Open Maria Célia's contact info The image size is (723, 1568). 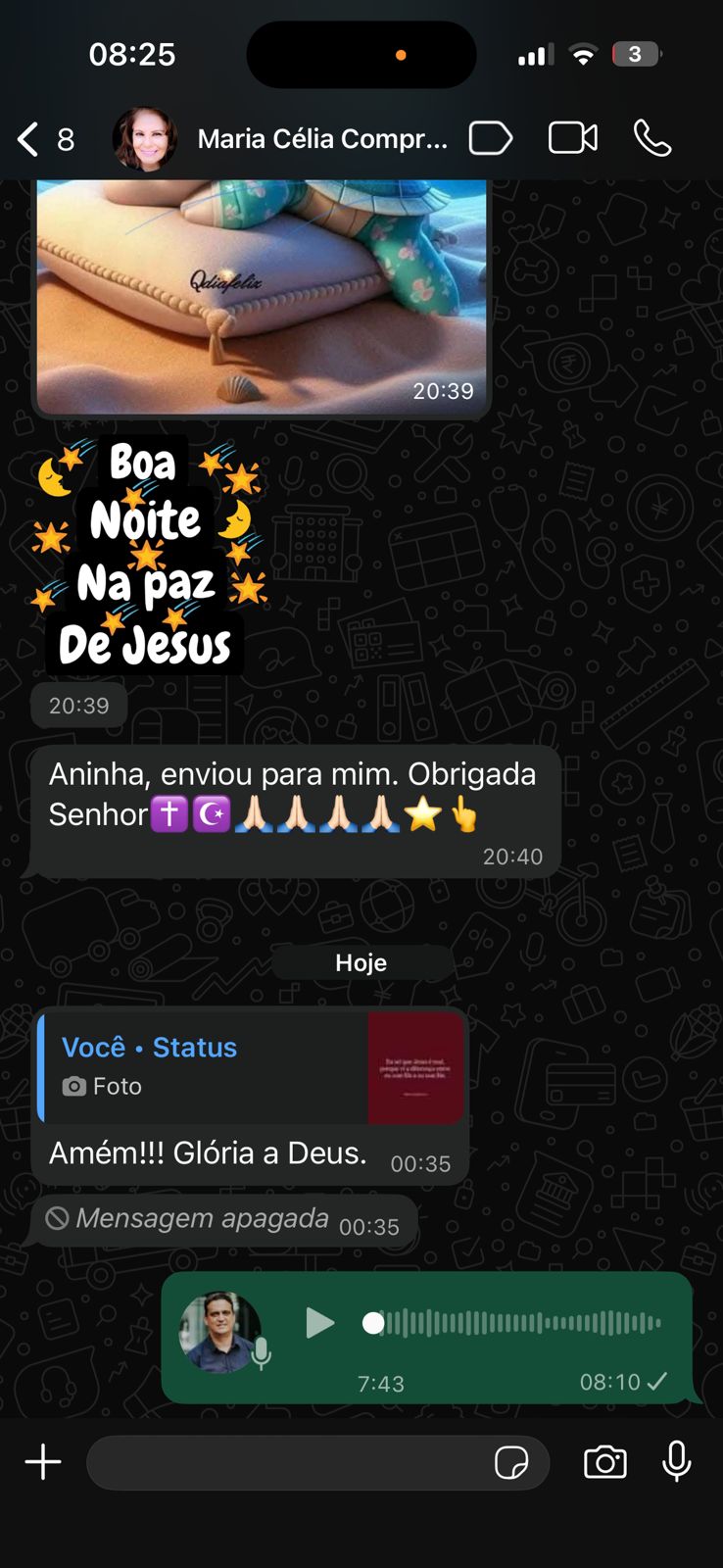point(321,139)
